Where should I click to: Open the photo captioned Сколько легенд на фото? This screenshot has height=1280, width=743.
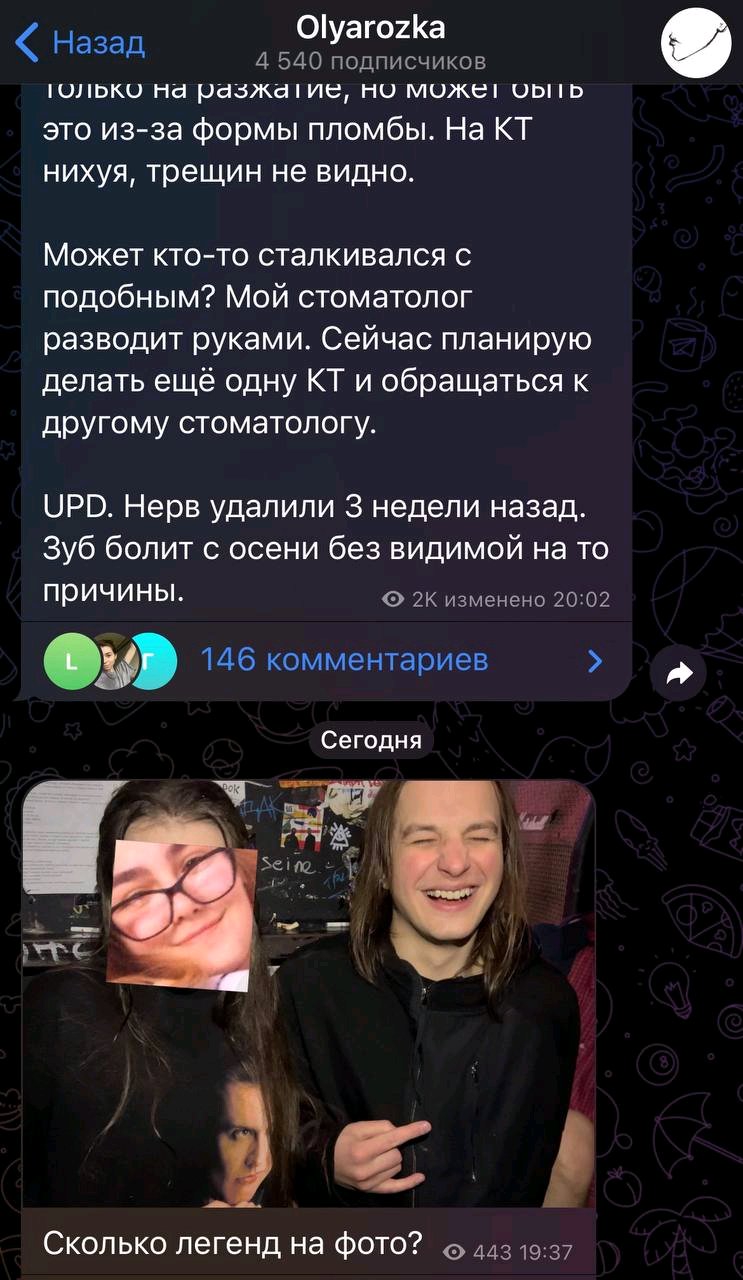(308, 993)
